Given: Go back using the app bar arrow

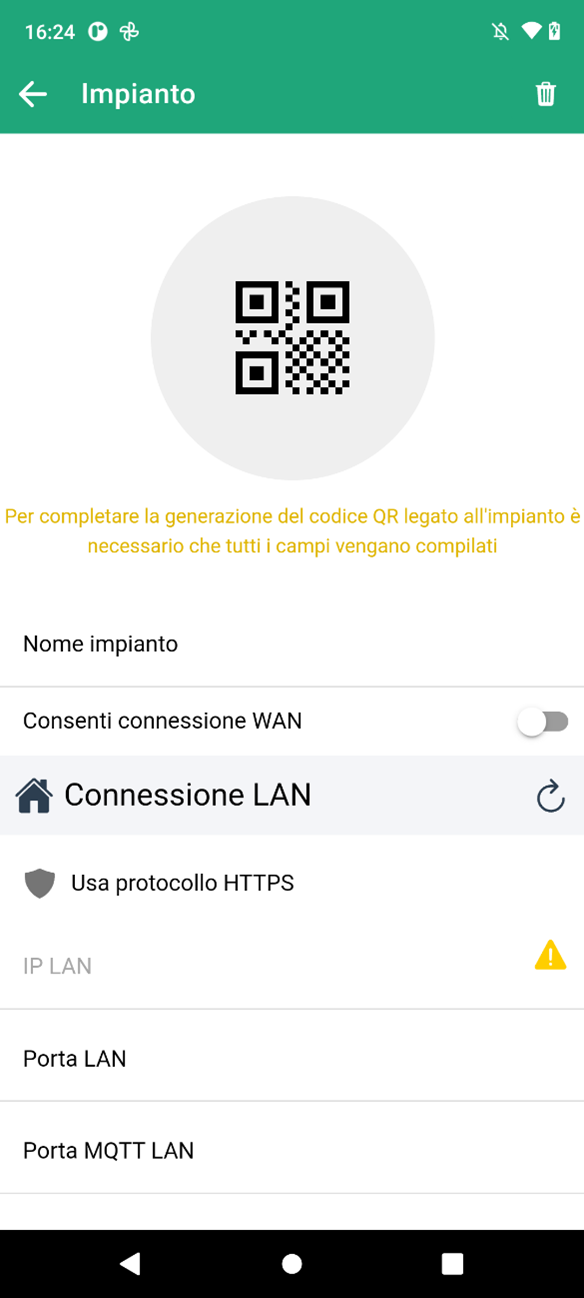Looking at the screenshot, I should coord(33,94).
